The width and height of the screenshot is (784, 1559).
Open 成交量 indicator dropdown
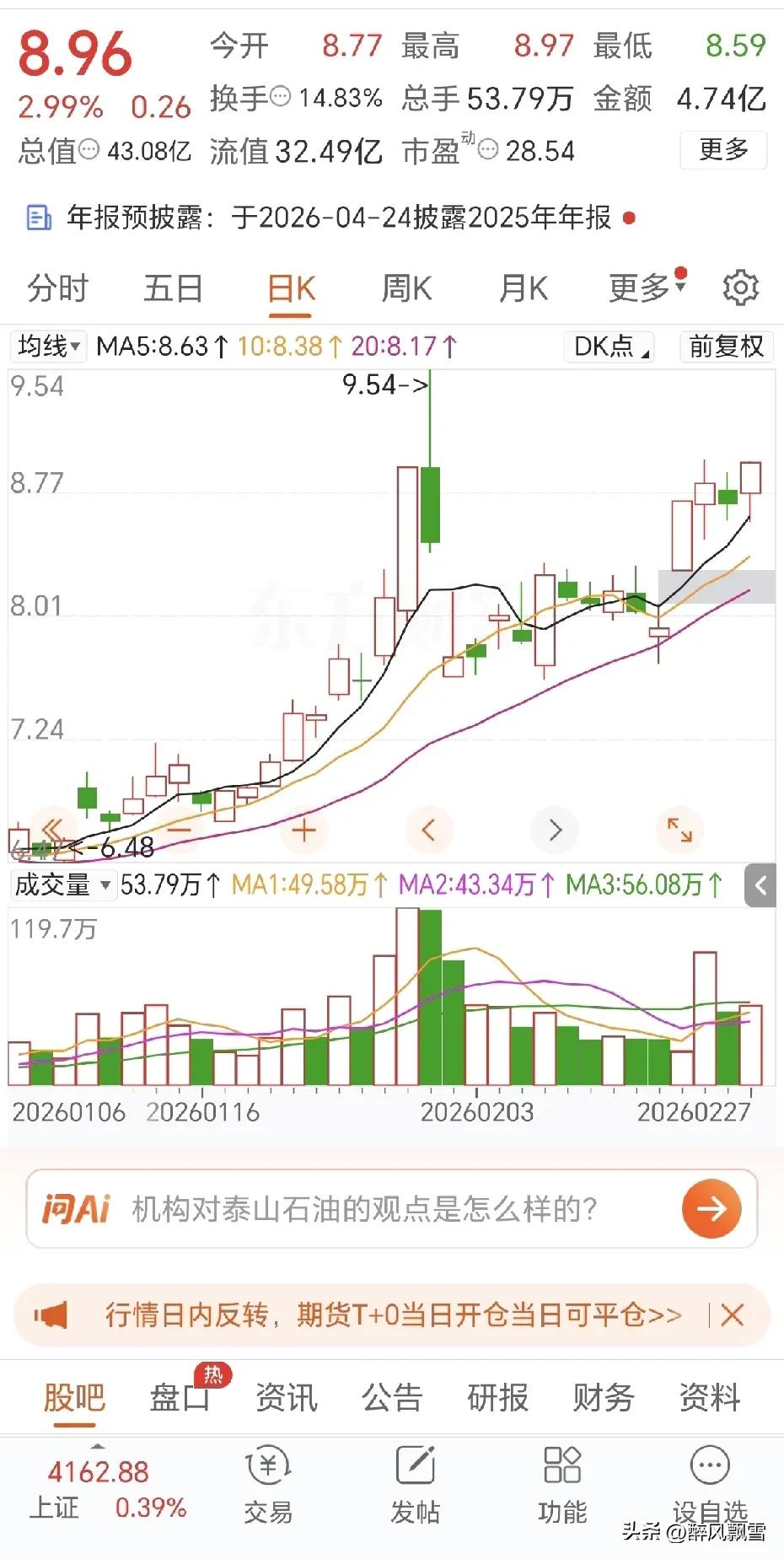pyautogui.click(x=62, y=885)
